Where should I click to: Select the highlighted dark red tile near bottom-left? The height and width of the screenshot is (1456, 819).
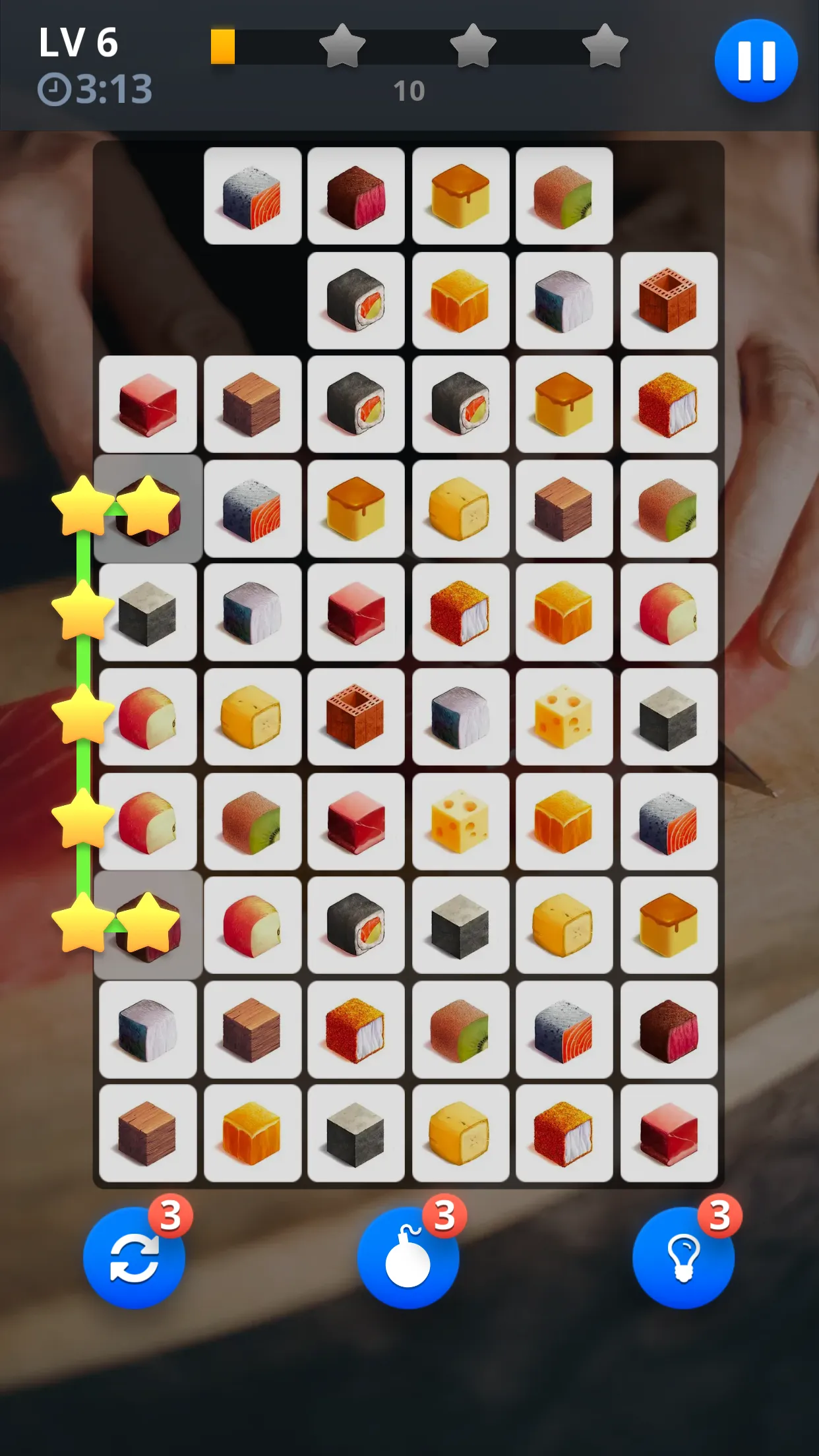click(147, 923)
